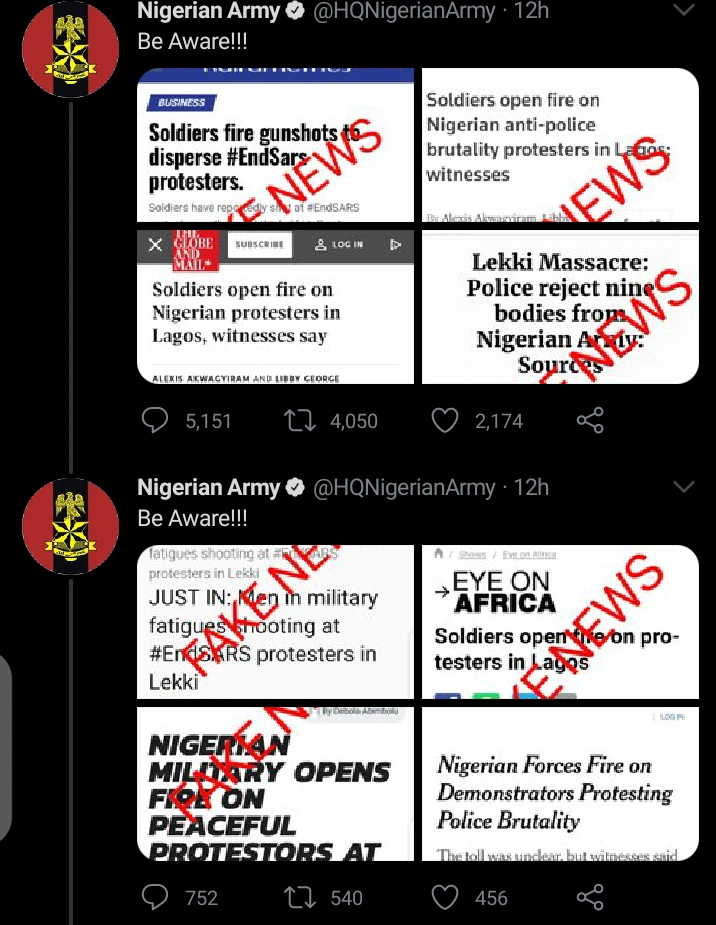The image size is (716, 925).
Task: Open the second tweet's dropdown menu
Action: tap(684, 488)
